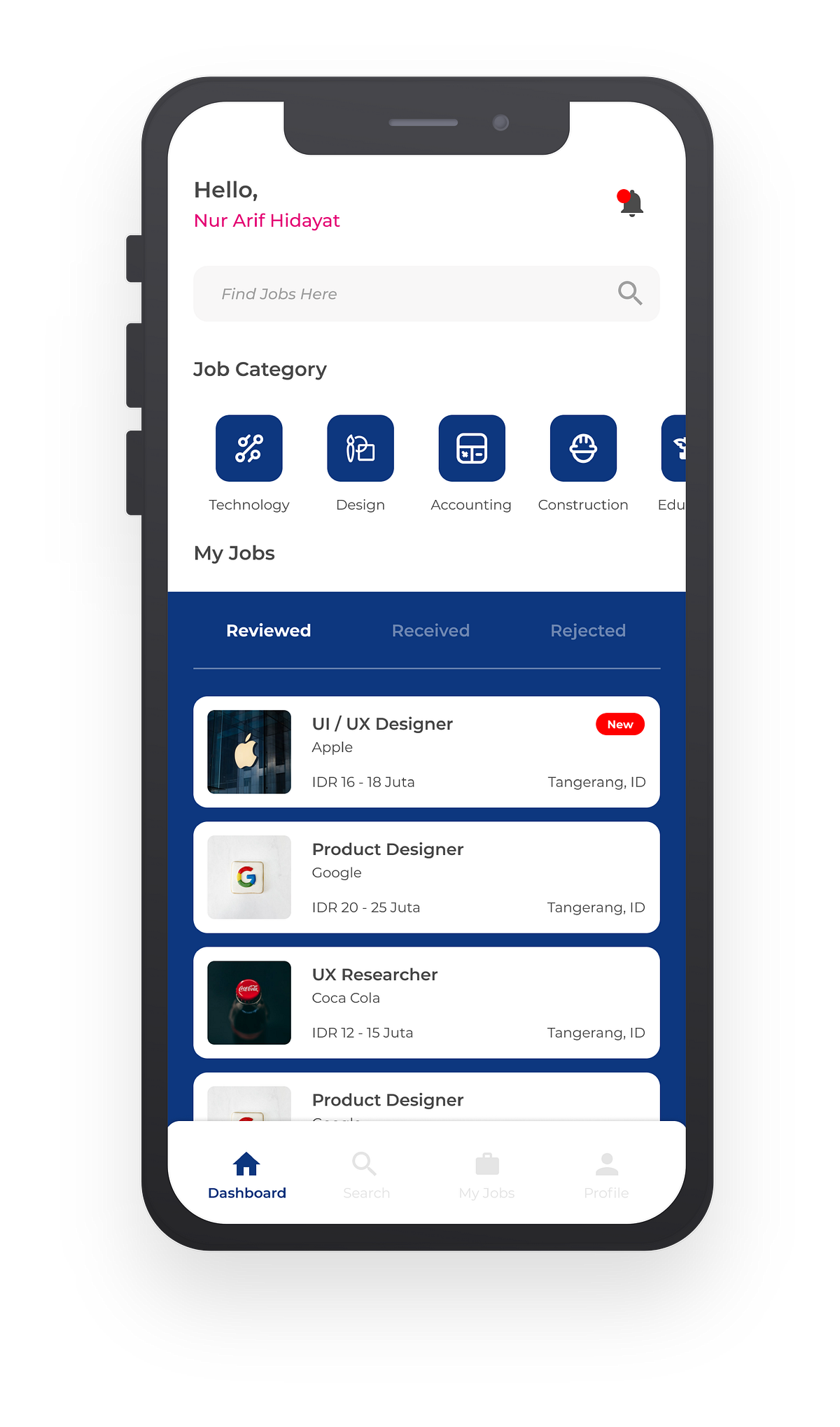The height and width of the screenshot is (1427, 840).
Task: Switch to the Received tab
Action: click(x=430, y=631)
